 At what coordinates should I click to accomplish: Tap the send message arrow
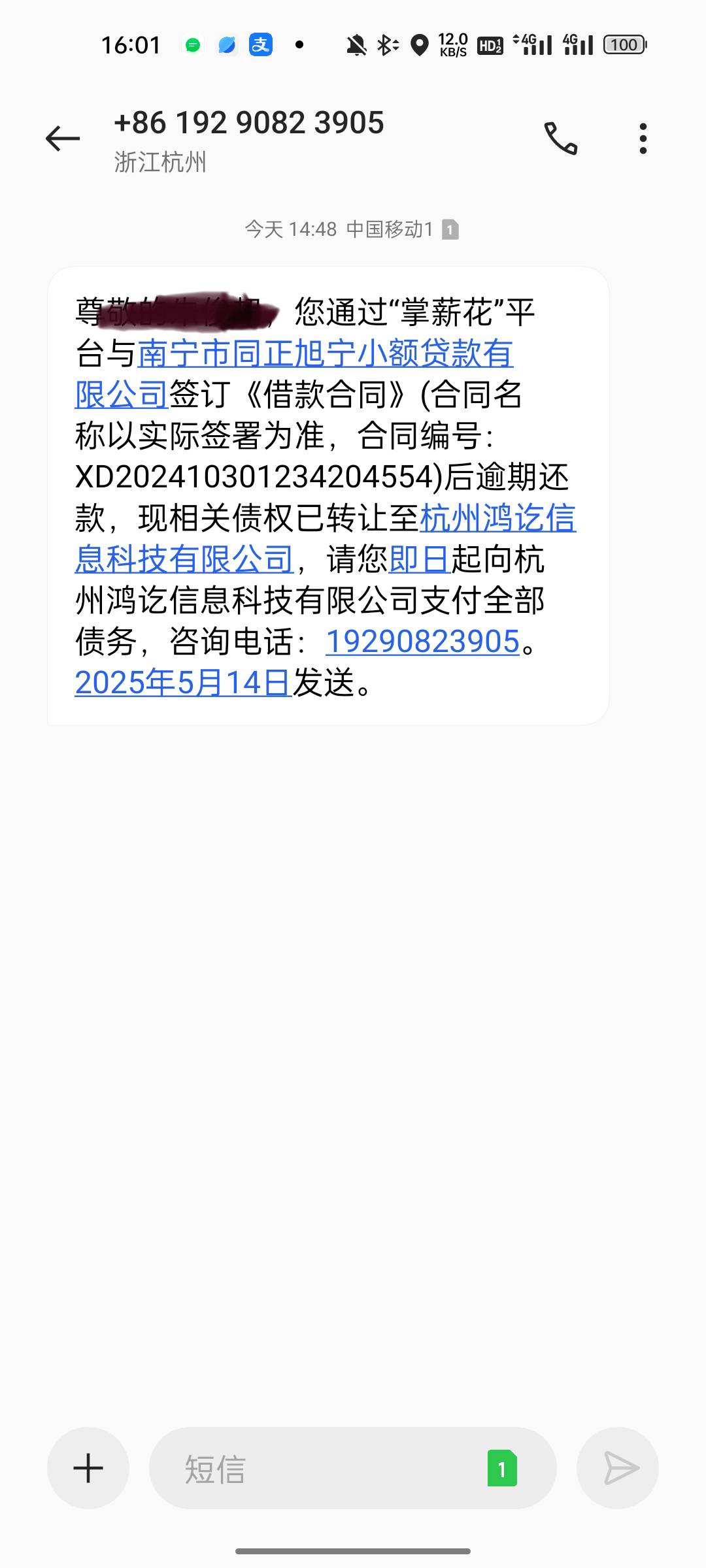point(618,1468)
